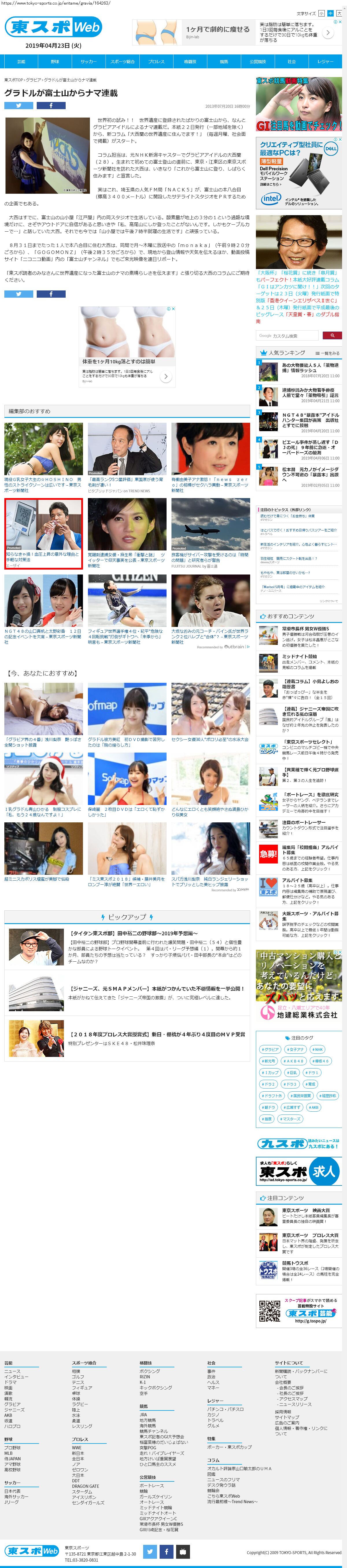Open the 一覧をみる ranking list link
This screenshot has height=1568, width=347.
click(328, 353)
